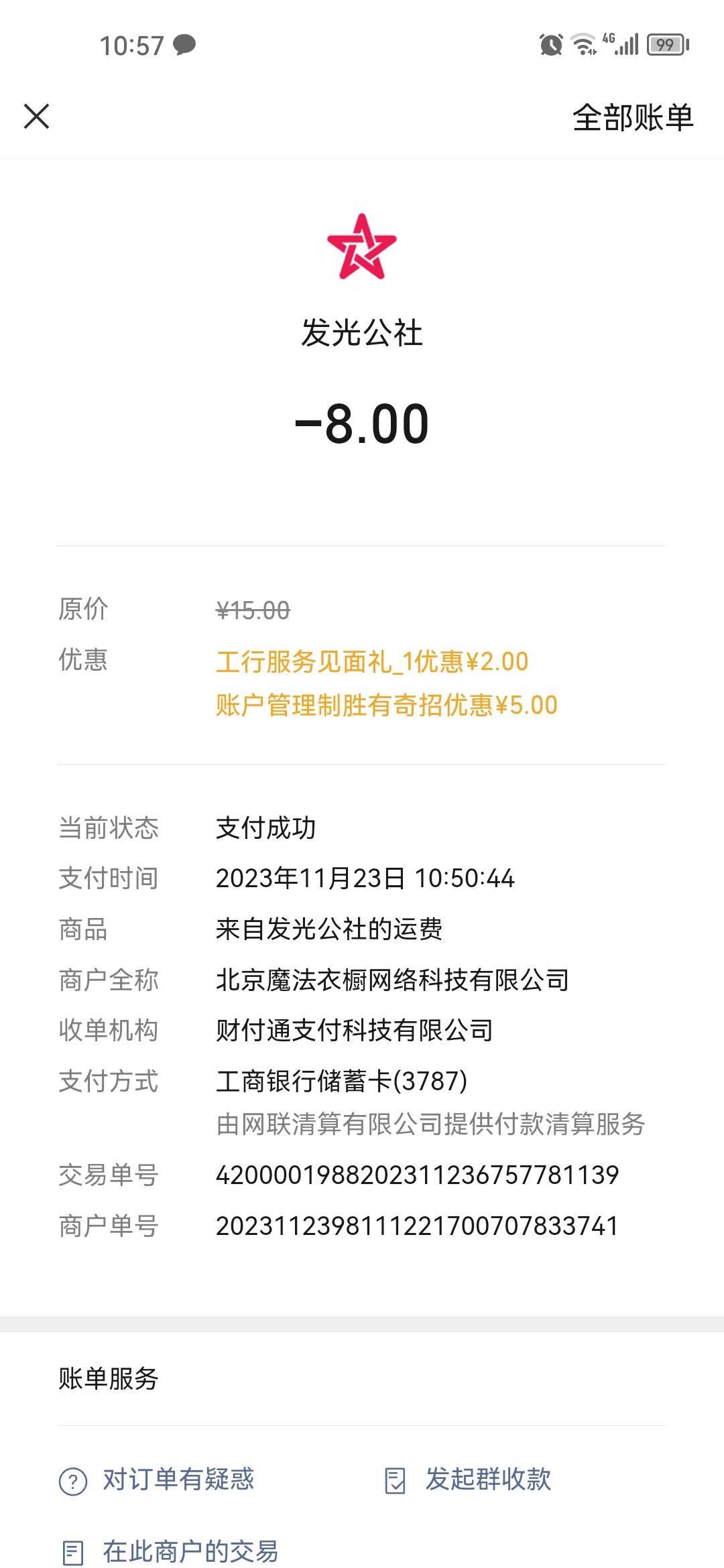The height and width of the screenshot is (1568, 724).
Task: View 在此商户的交易 with this merchant
Action: 170,1551
